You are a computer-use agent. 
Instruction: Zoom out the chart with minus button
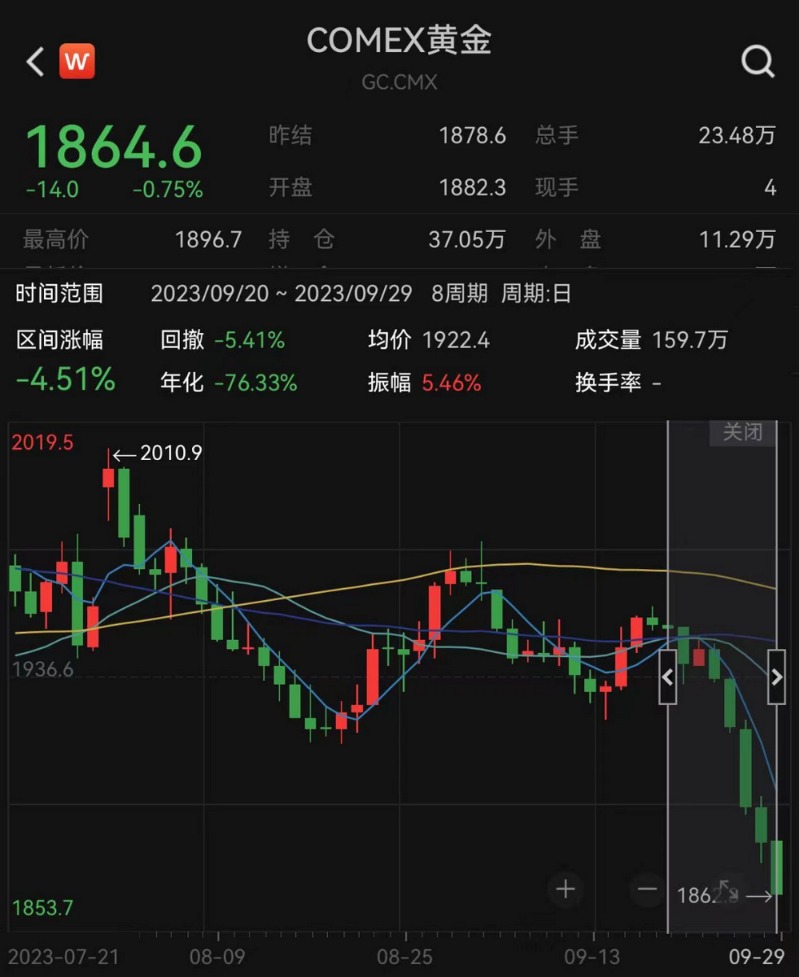647,888
